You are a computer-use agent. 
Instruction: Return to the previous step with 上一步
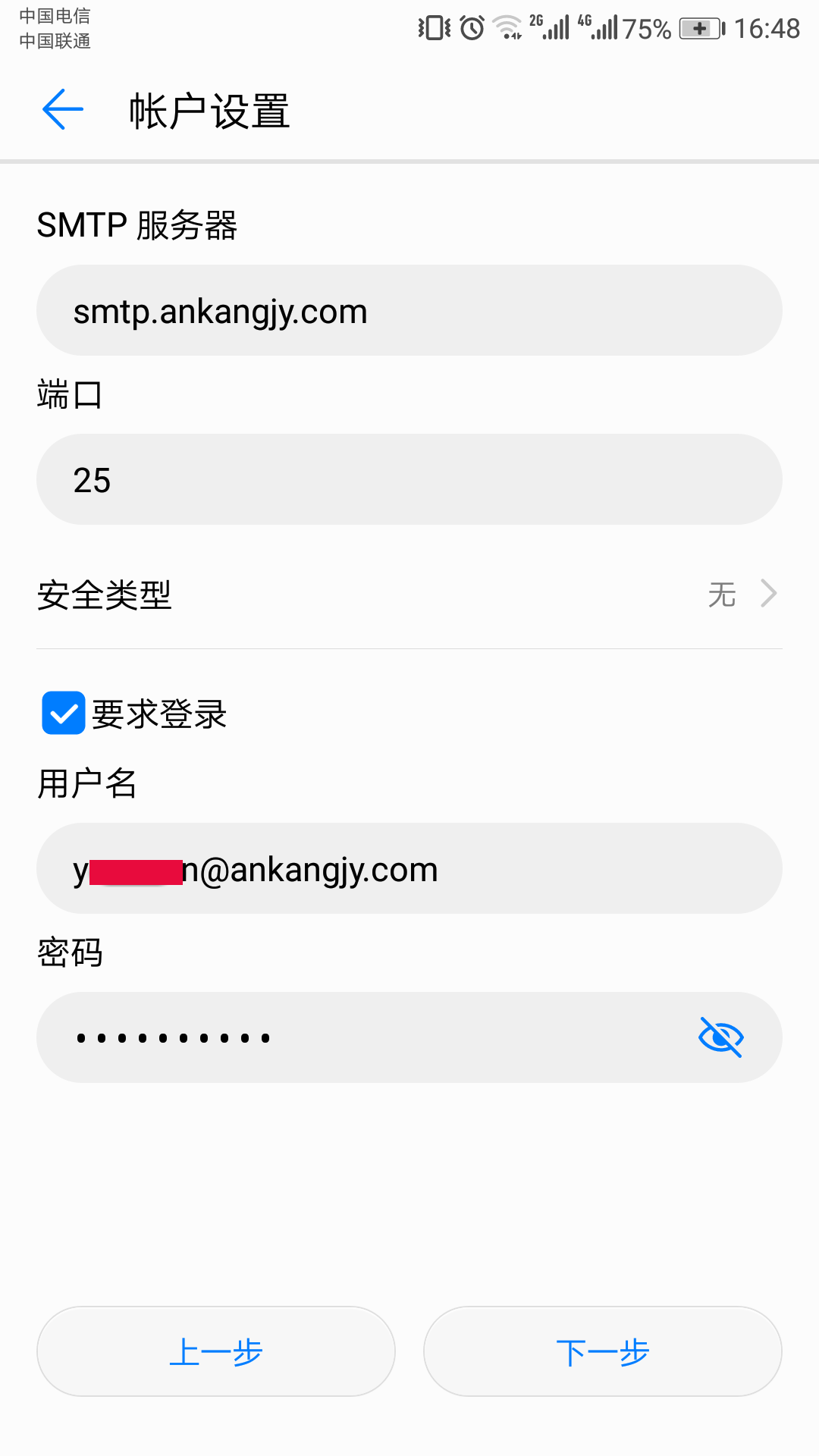coord(216,1351)
